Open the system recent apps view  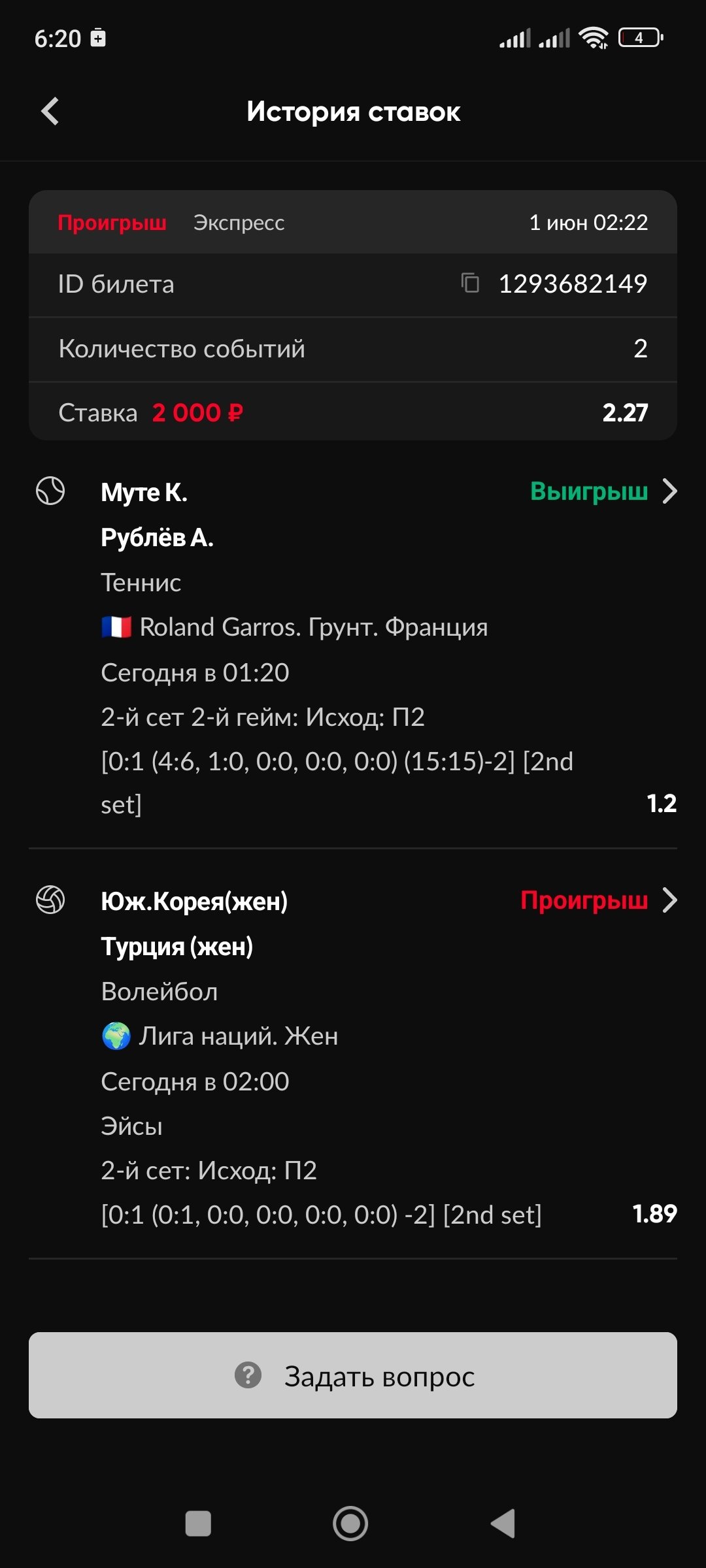tap(198, 1524)
